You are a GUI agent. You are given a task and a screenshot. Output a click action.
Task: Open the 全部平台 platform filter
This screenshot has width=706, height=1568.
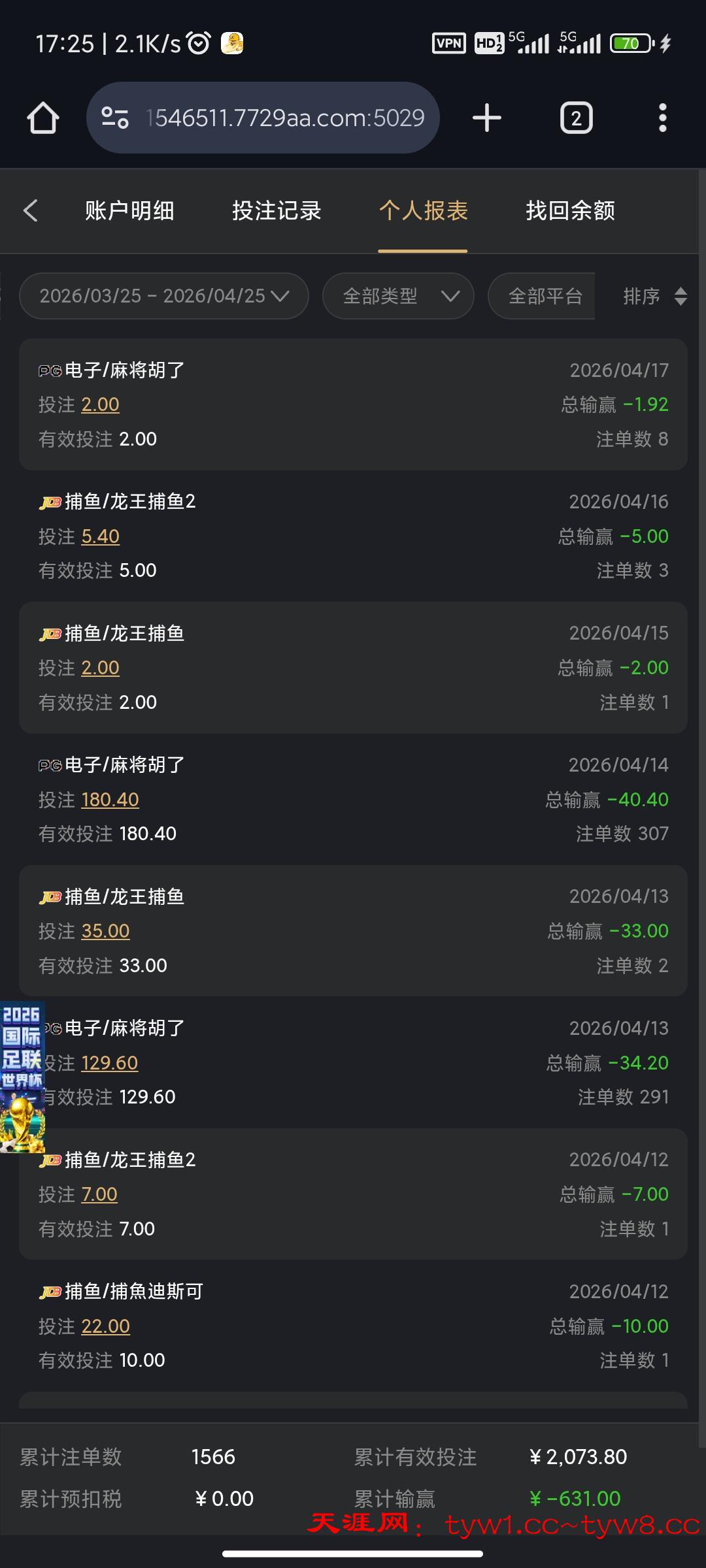click(545, 296)
